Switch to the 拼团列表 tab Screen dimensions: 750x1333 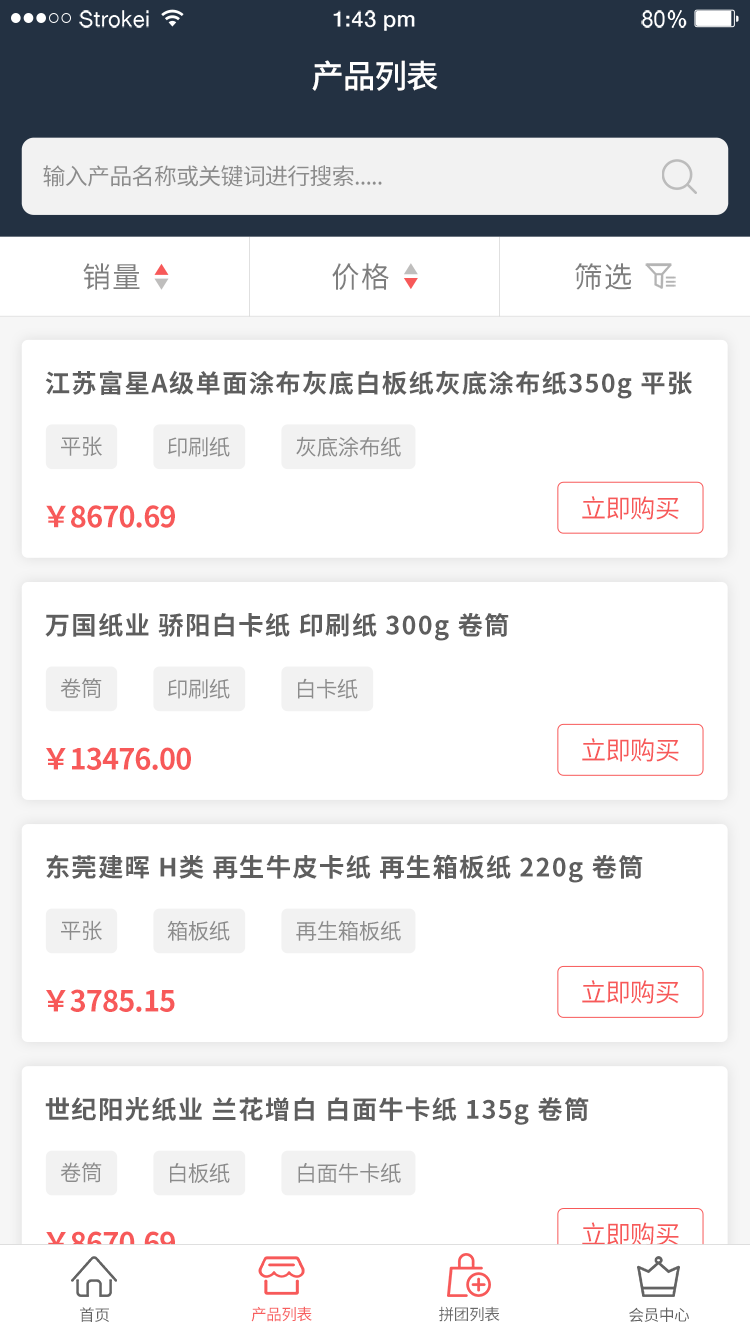(469, 1289)
